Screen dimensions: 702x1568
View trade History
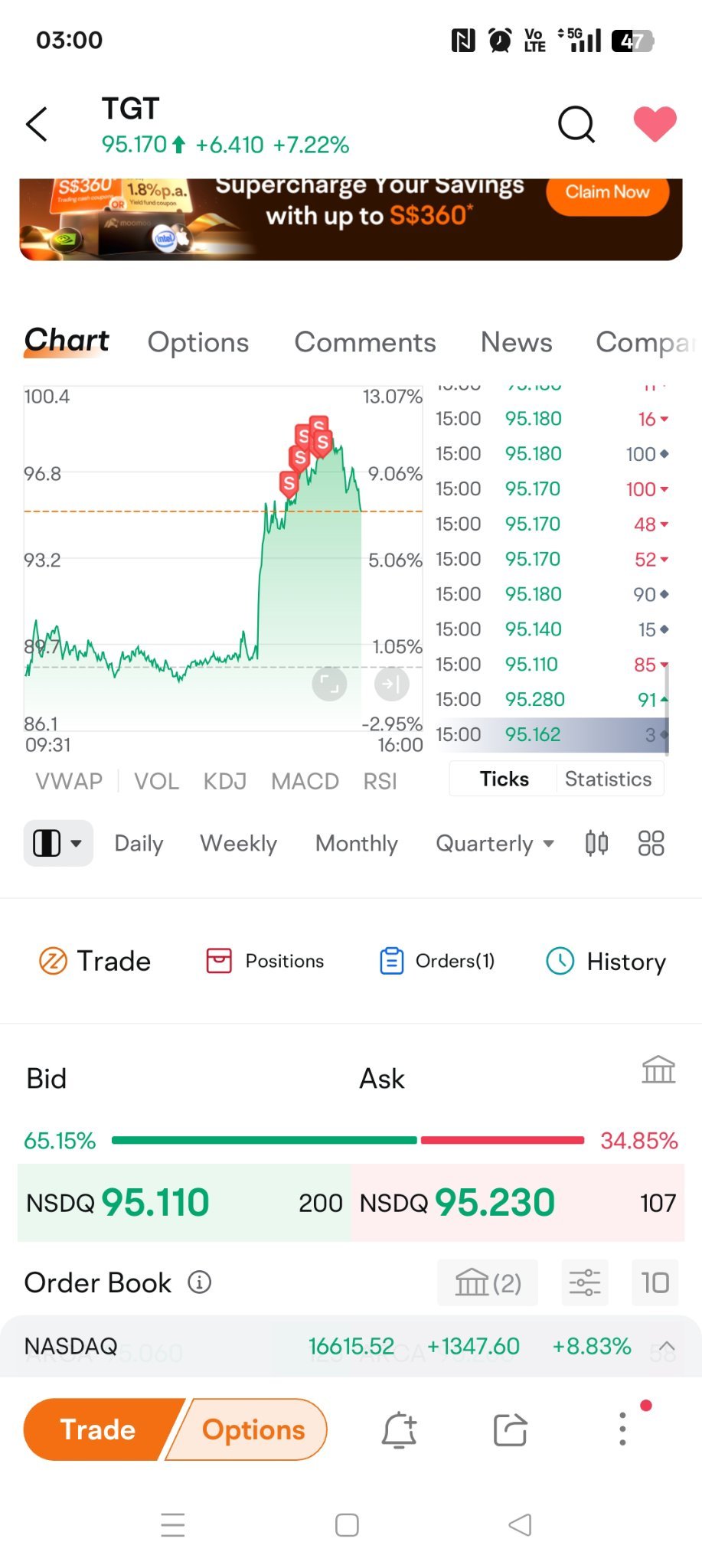coord(606,961)
